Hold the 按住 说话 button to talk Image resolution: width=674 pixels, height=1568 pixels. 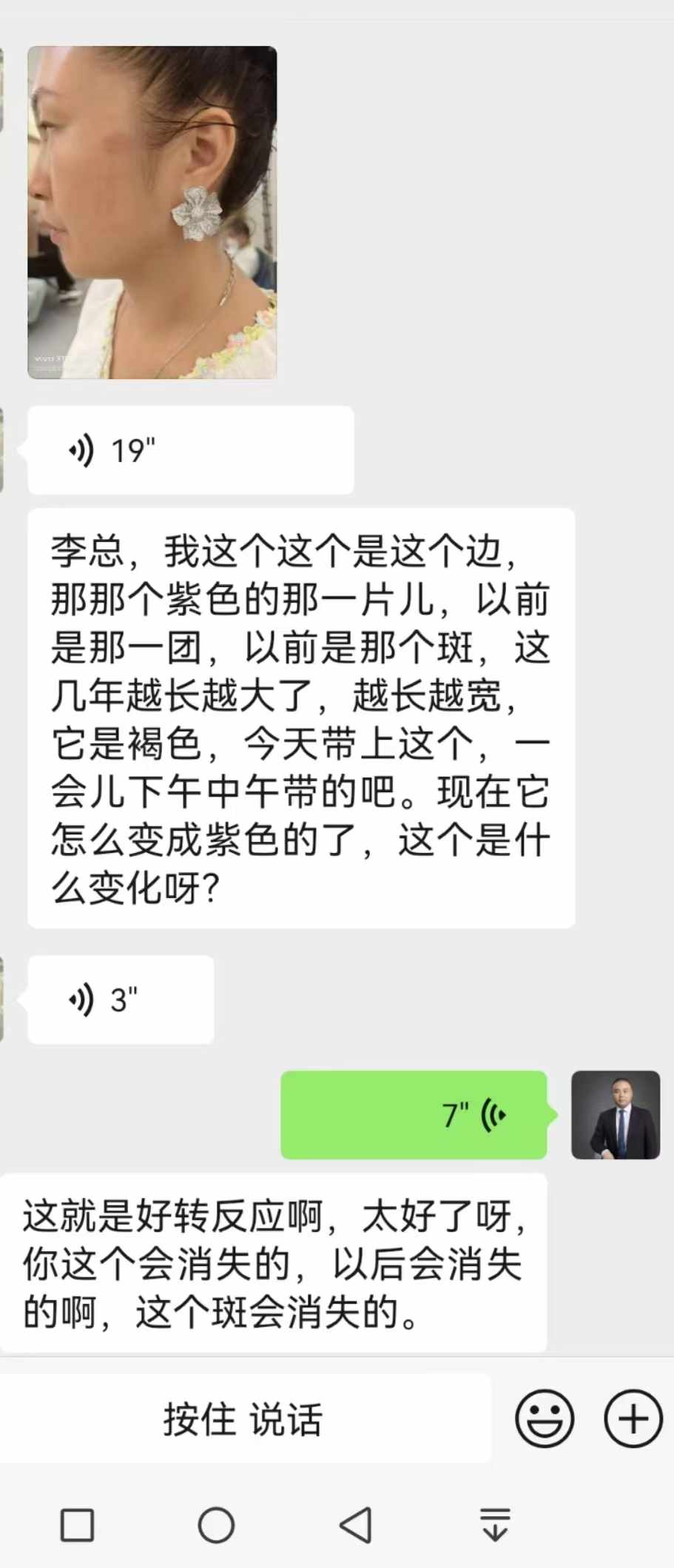244,1419
